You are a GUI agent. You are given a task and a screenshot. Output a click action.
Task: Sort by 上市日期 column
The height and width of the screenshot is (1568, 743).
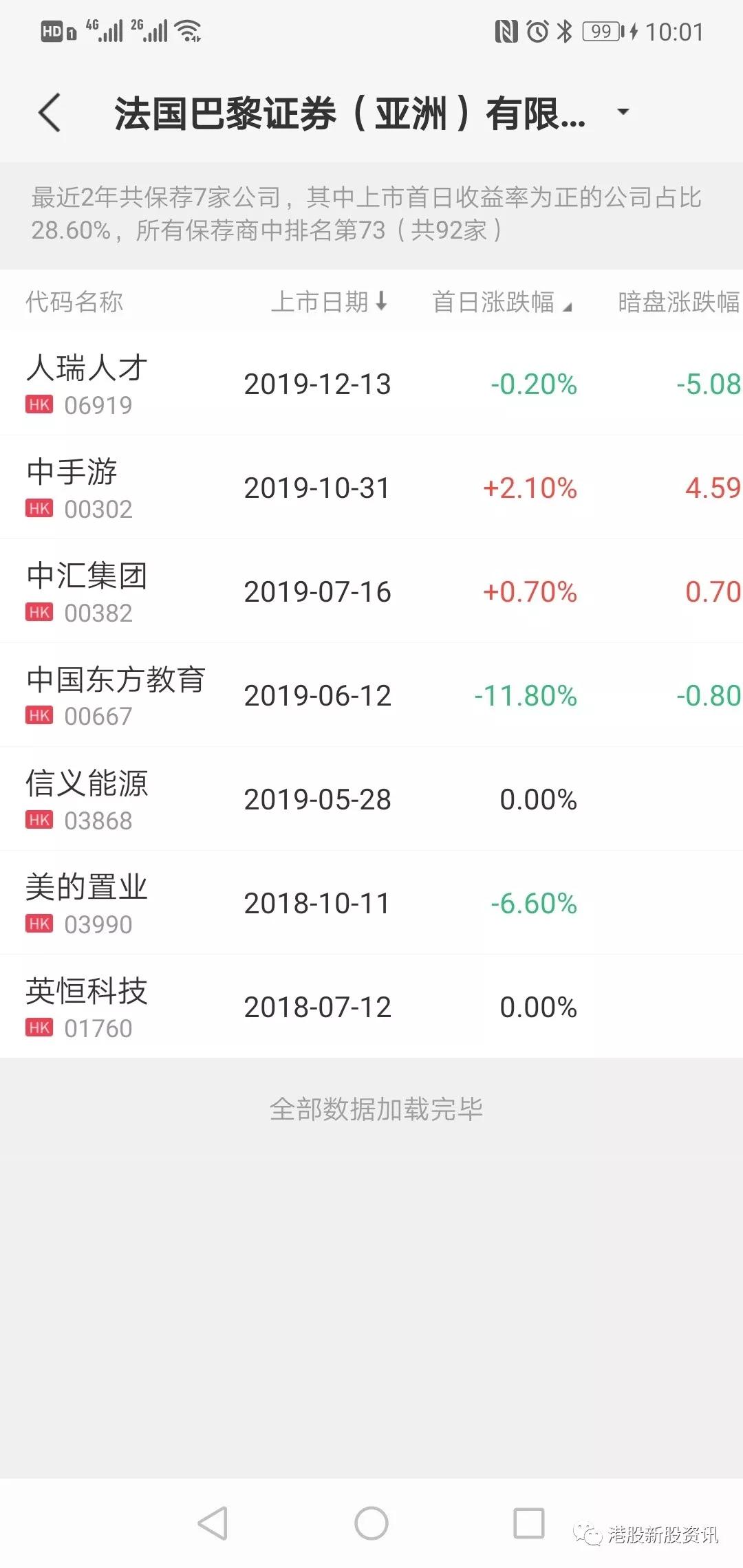coord(330,302)
